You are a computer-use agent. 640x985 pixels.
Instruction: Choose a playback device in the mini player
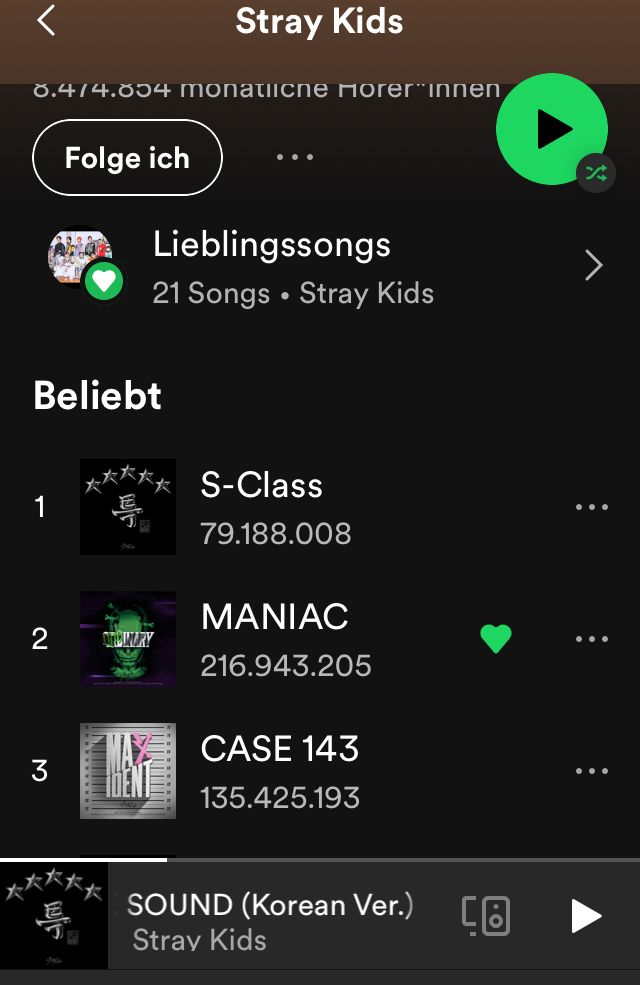coord(486,916)
